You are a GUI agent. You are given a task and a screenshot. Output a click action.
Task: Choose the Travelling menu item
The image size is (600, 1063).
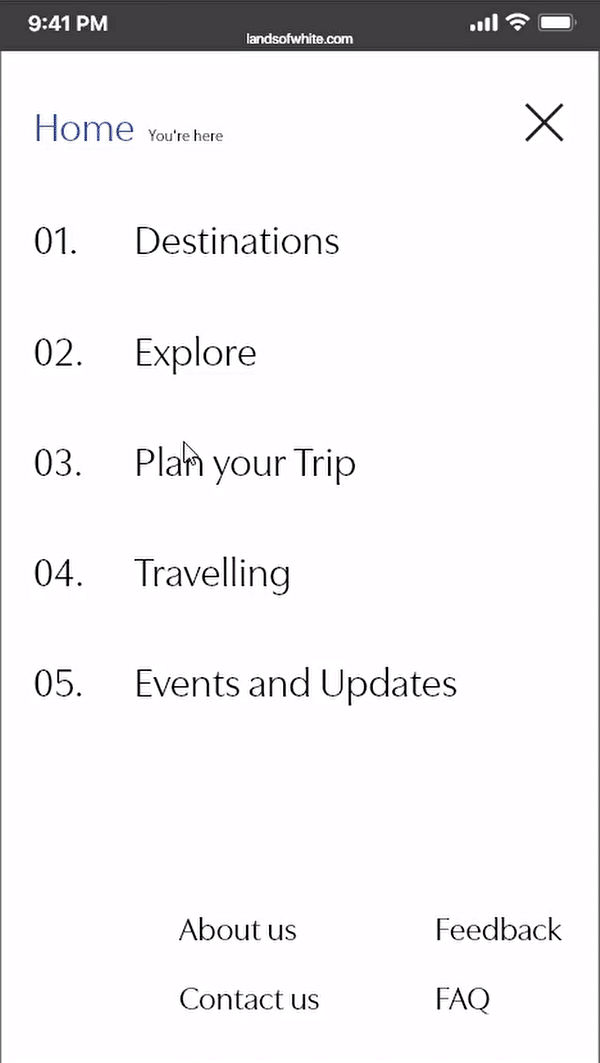[x=212, y=574]
